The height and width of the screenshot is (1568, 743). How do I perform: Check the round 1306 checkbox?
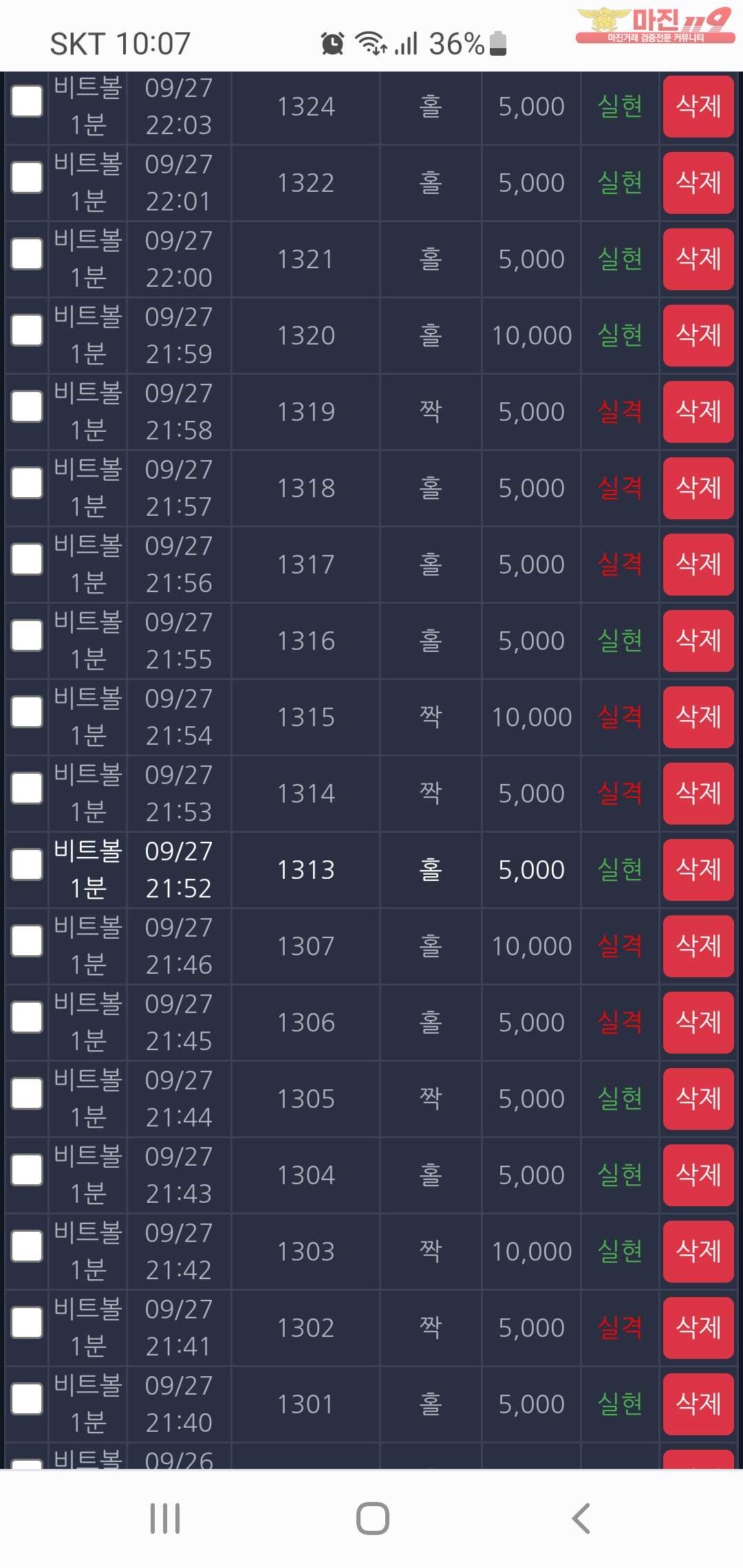[28, 1017]
